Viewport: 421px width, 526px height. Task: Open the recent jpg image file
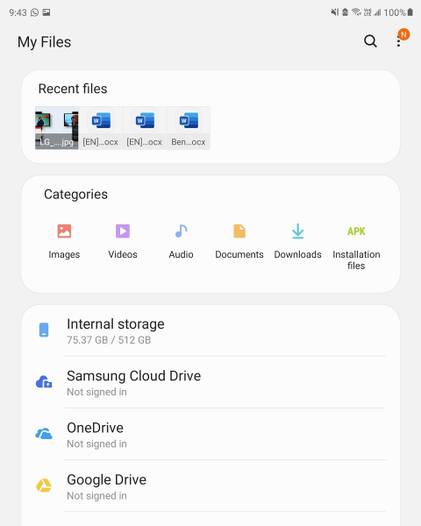point(57,128)
